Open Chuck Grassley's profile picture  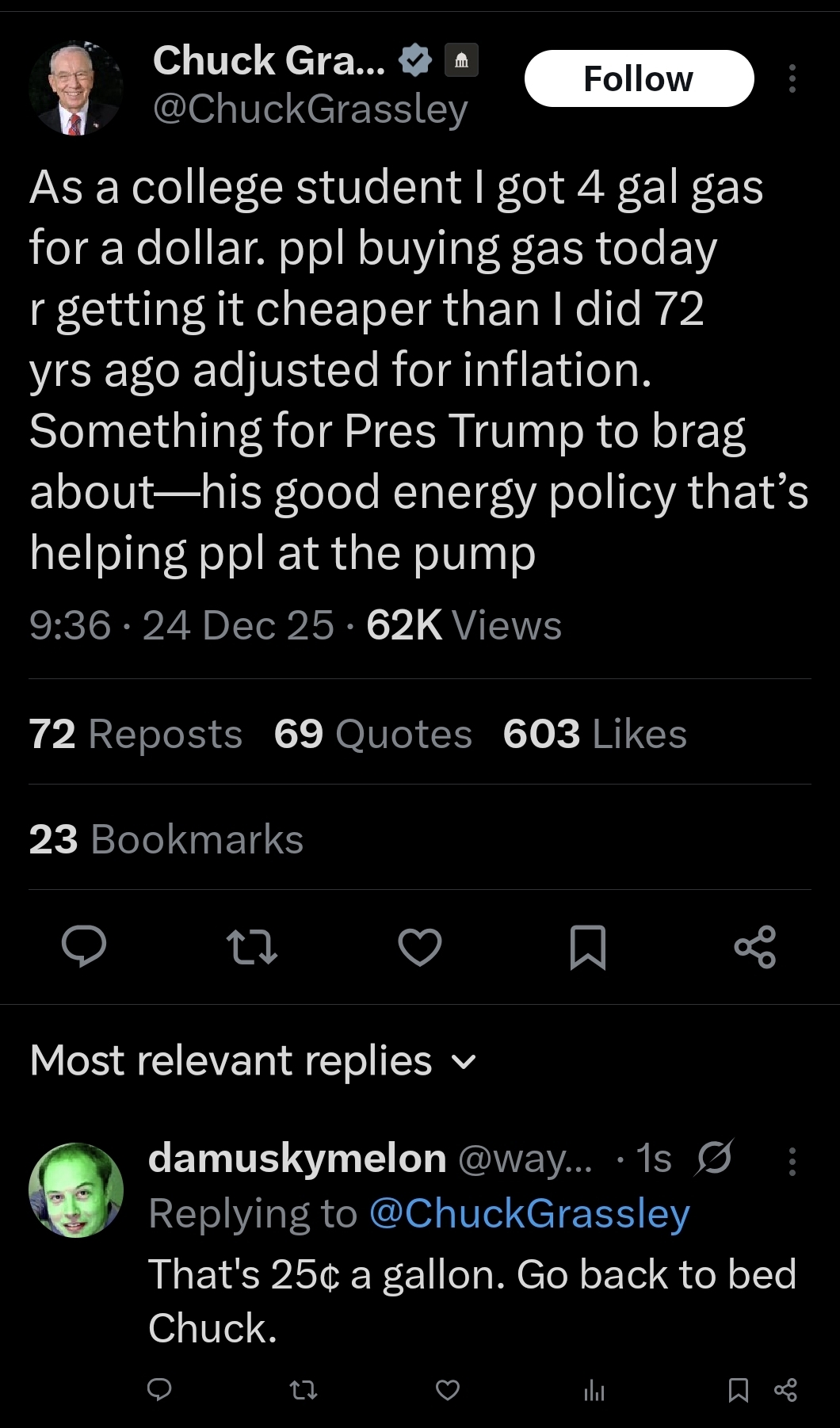(x=76, y=88)
